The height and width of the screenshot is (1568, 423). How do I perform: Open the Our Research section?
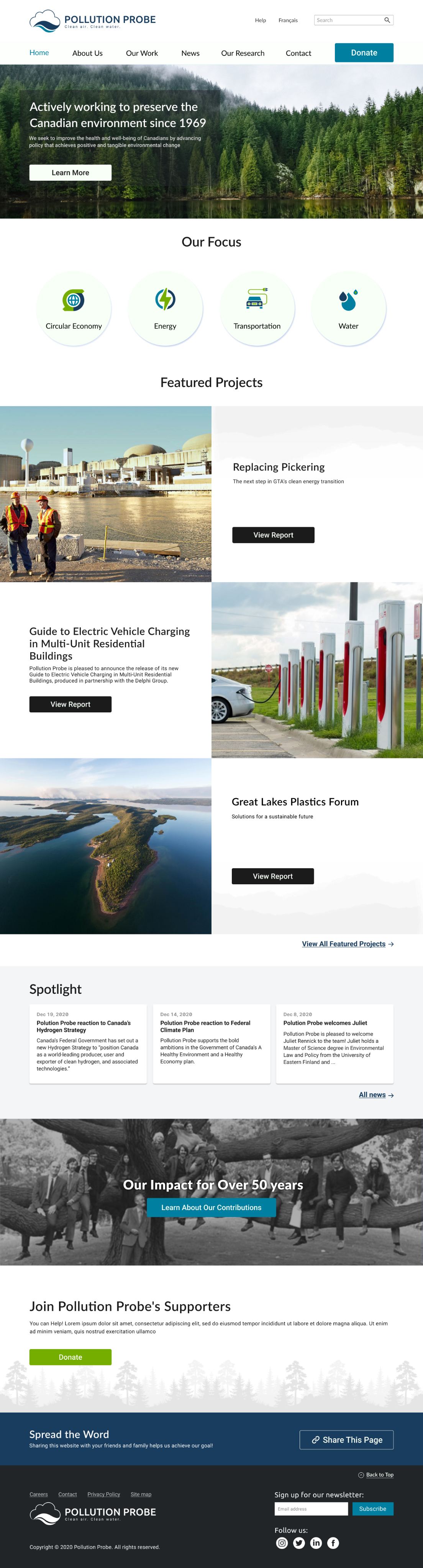coord(243,53)
